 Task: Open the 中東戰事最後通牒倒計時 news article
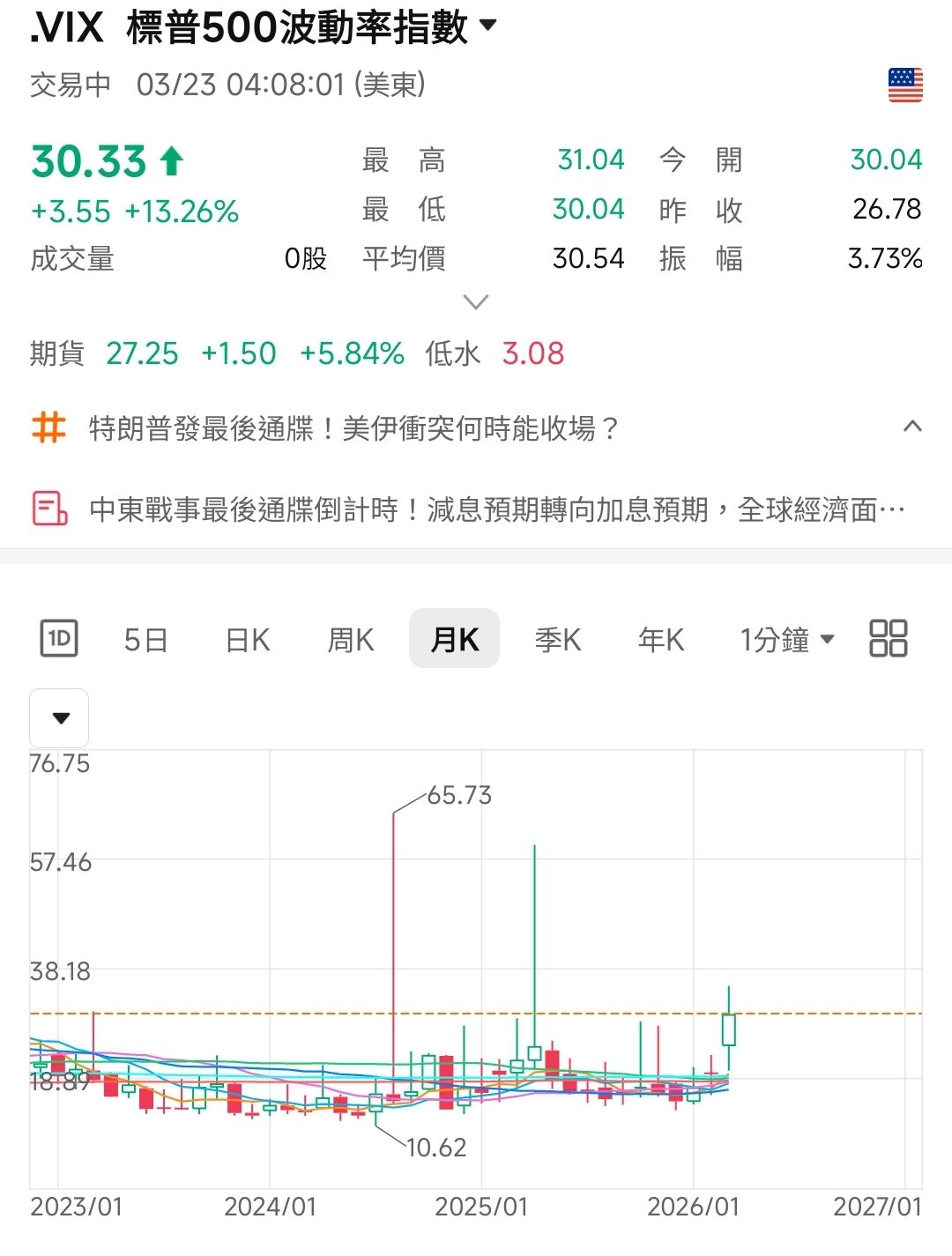496,509
